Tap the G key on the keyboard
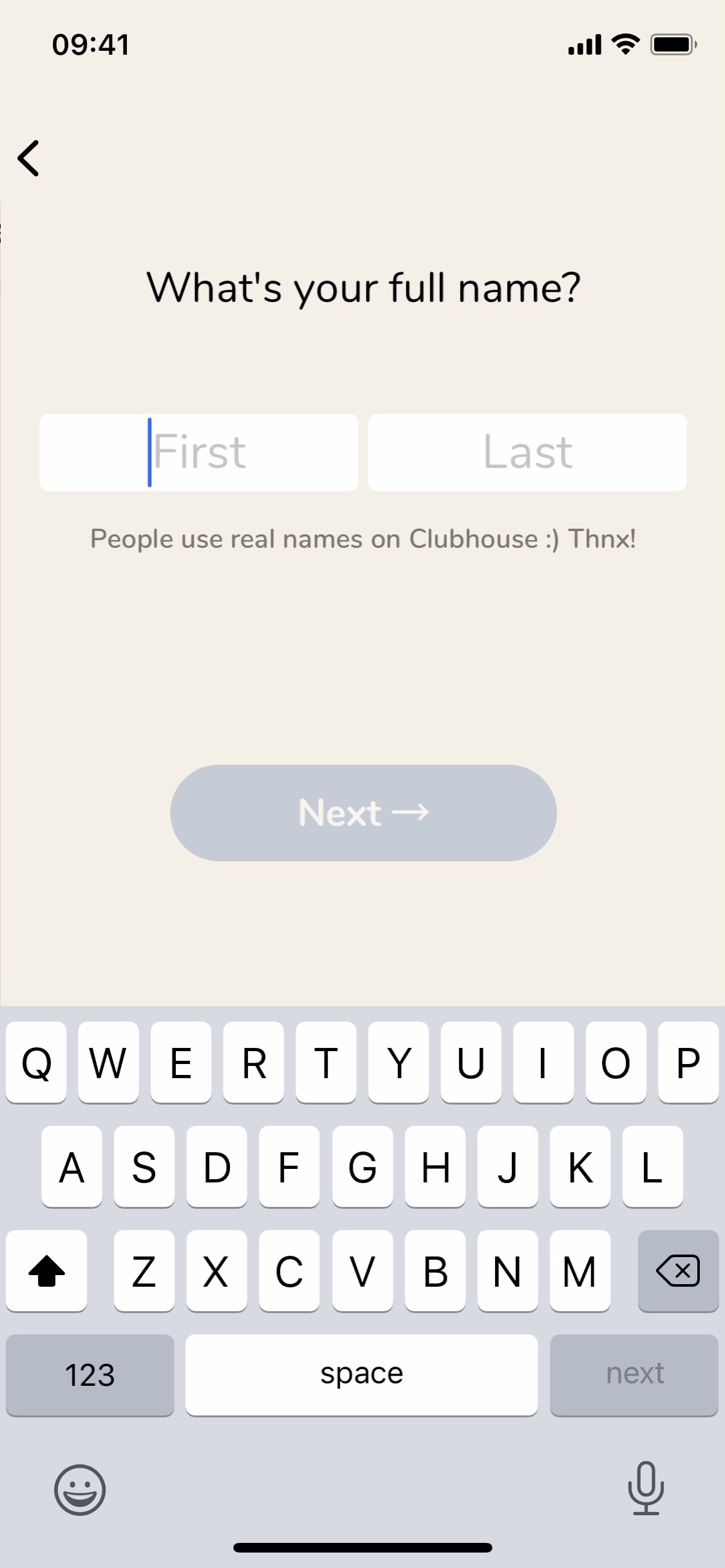 [x=362, y=1168]
